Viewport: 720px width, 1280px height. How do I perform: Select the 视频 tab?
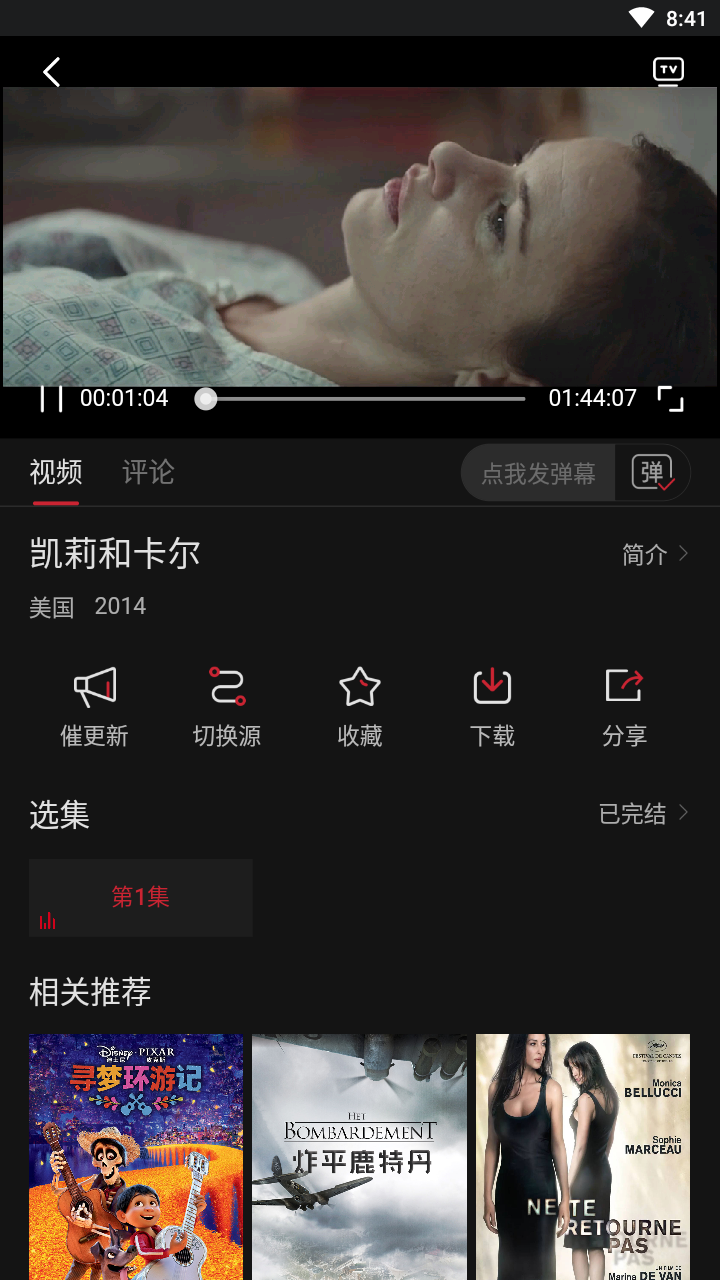pos(55,472)
